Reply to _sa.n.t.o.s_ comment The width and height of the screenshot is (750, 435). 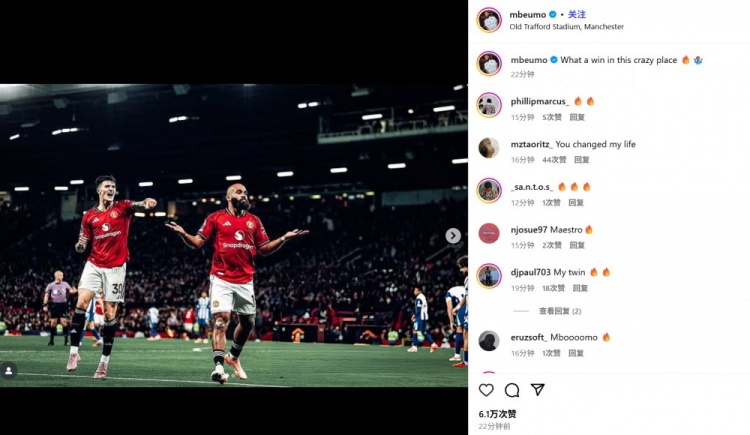[576, 202]
